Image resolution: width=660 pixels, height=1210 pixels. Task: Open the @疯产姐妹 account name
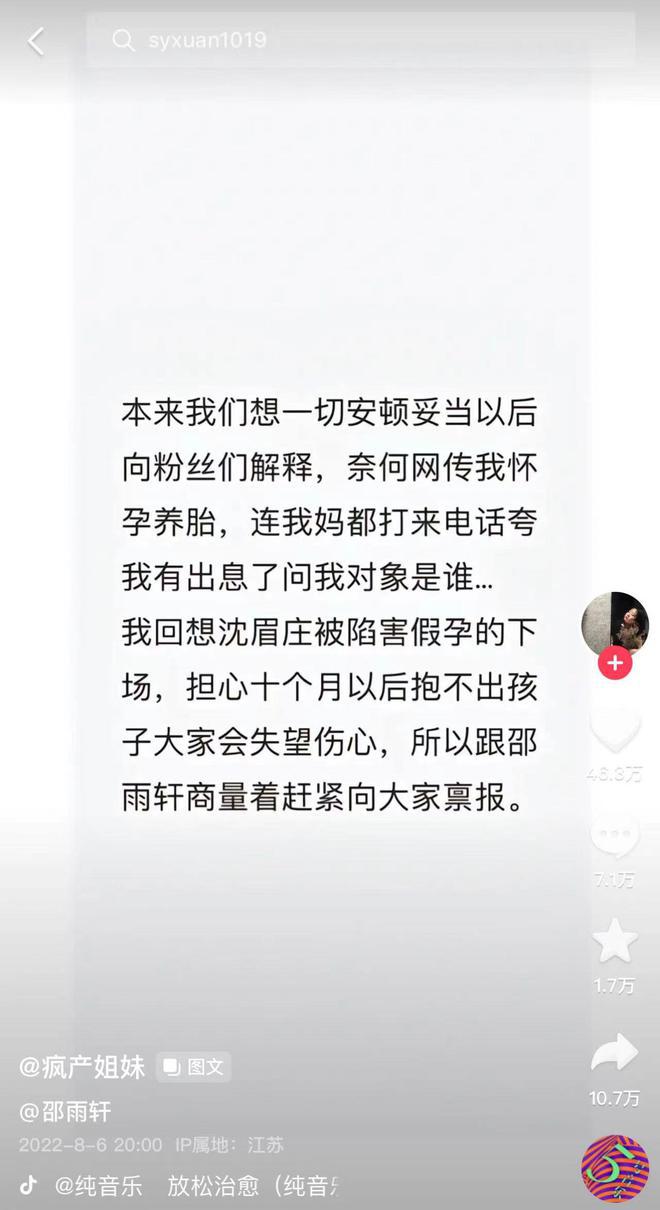coord(82,1067)
